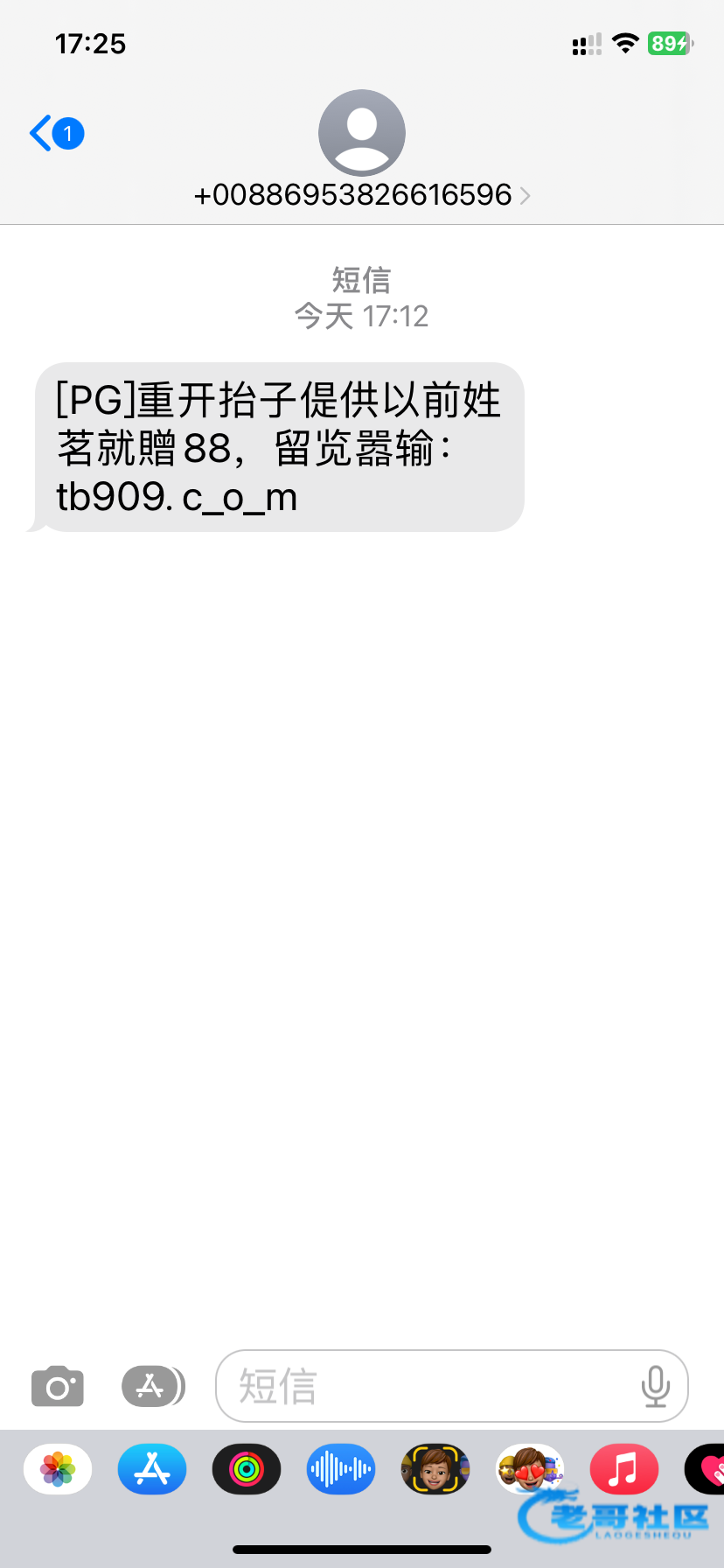724x1568 pixels.
Task: Open the camera to attach a photo
Action: pyautogui.click(x=58, y=1387)
